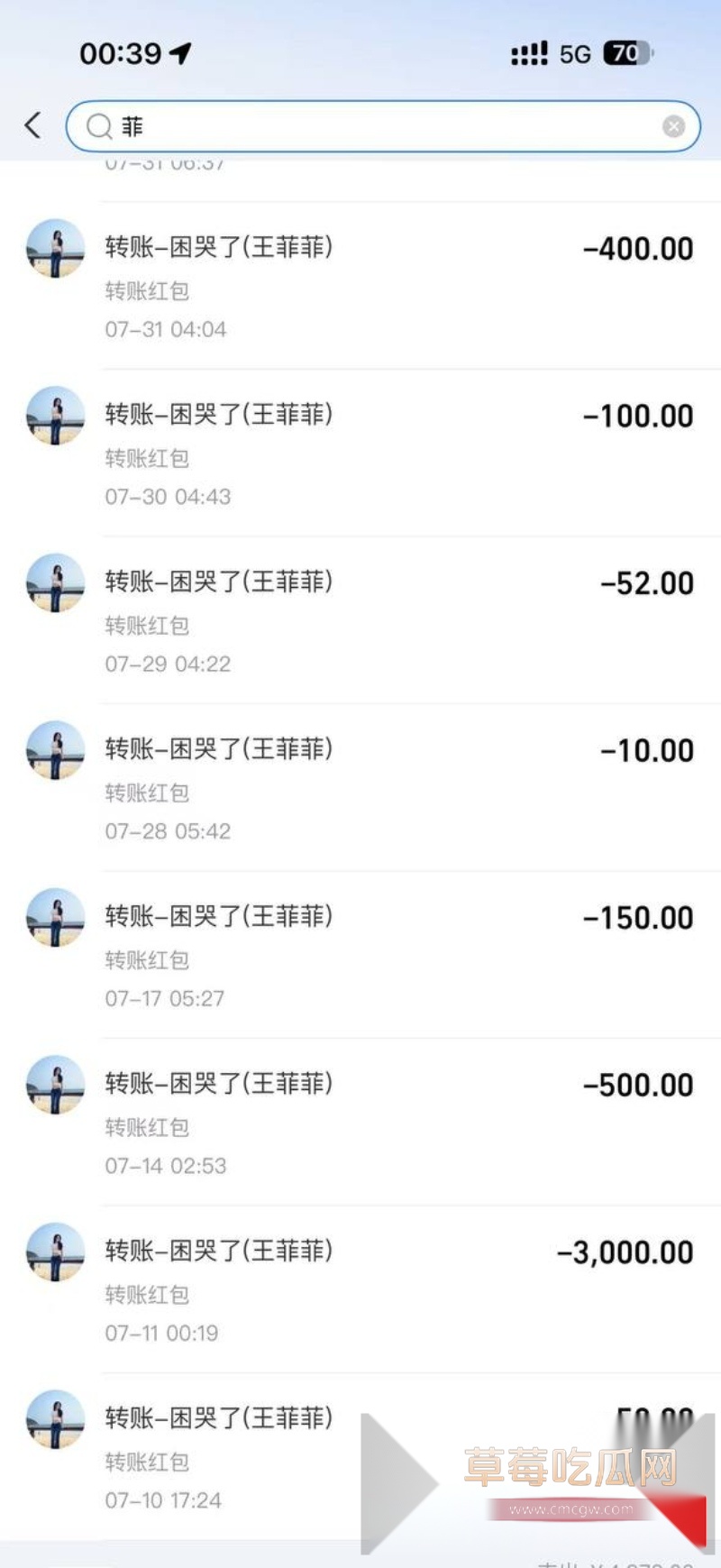
Task: Tap the battery indicator showing 70
Action: pyautogui.click(x=622, y=54)
